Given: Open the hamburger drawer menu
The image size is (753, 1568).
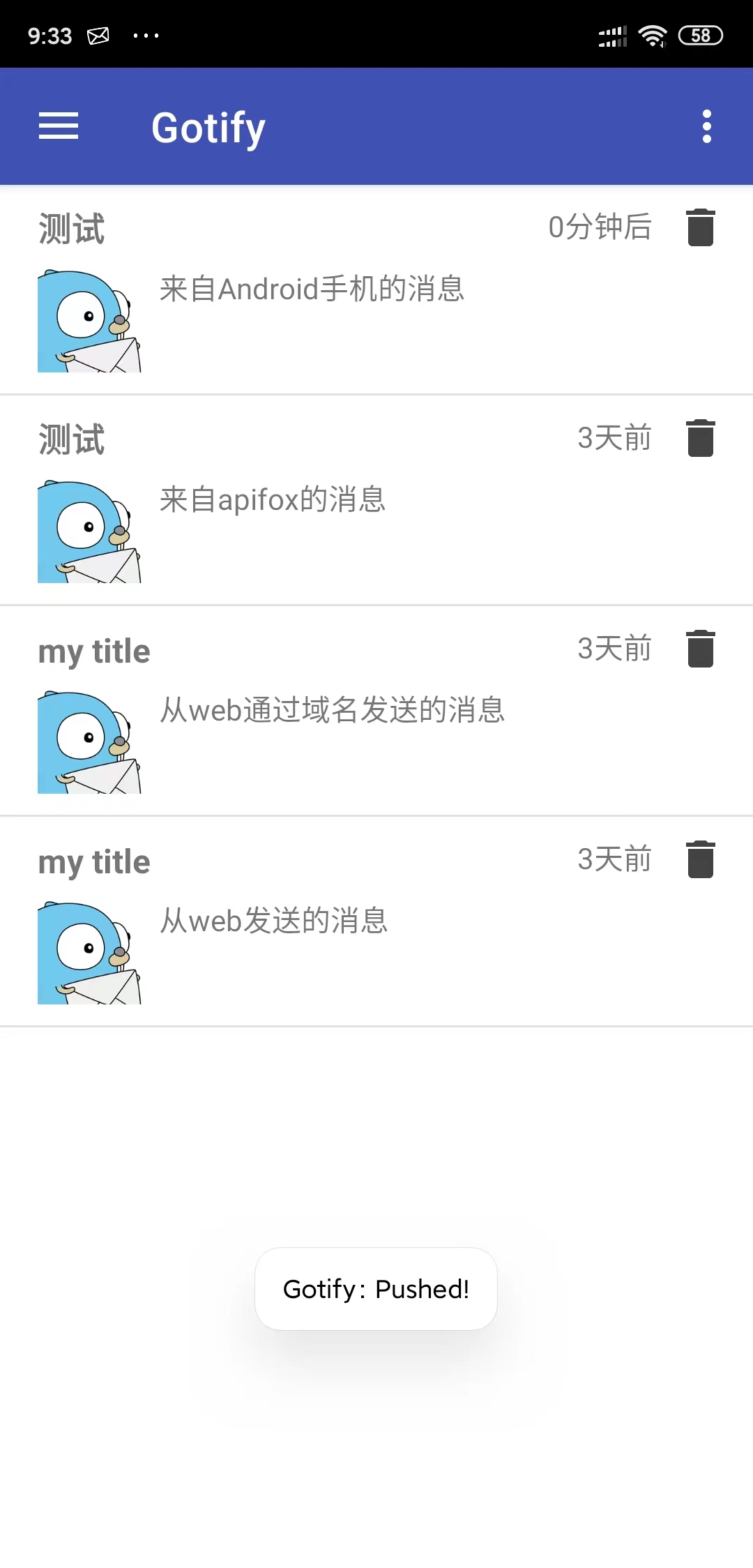Looking at the screenshot, I should click(59, 126).
